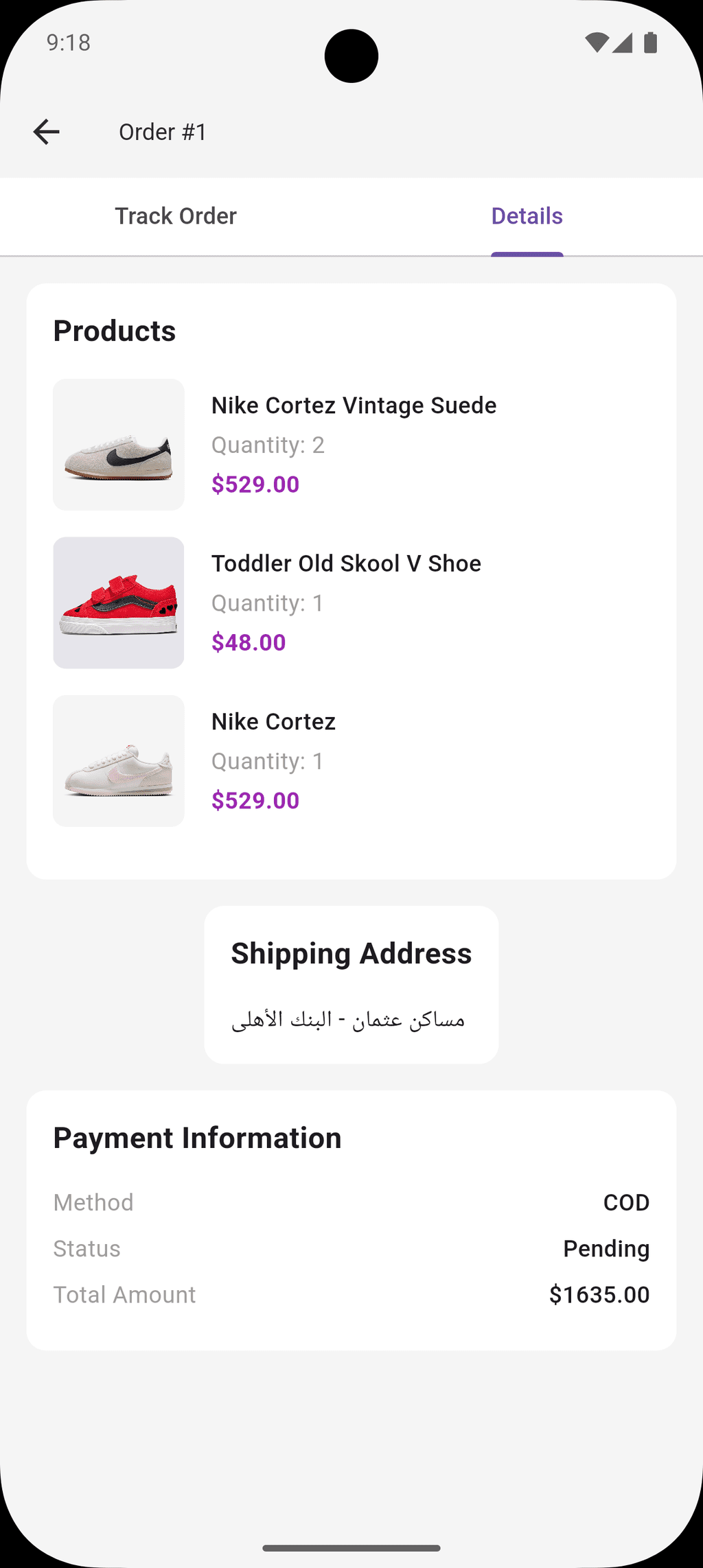
Task: Select the Details tab
Action: pyautogui.click(x=527, y=216)
